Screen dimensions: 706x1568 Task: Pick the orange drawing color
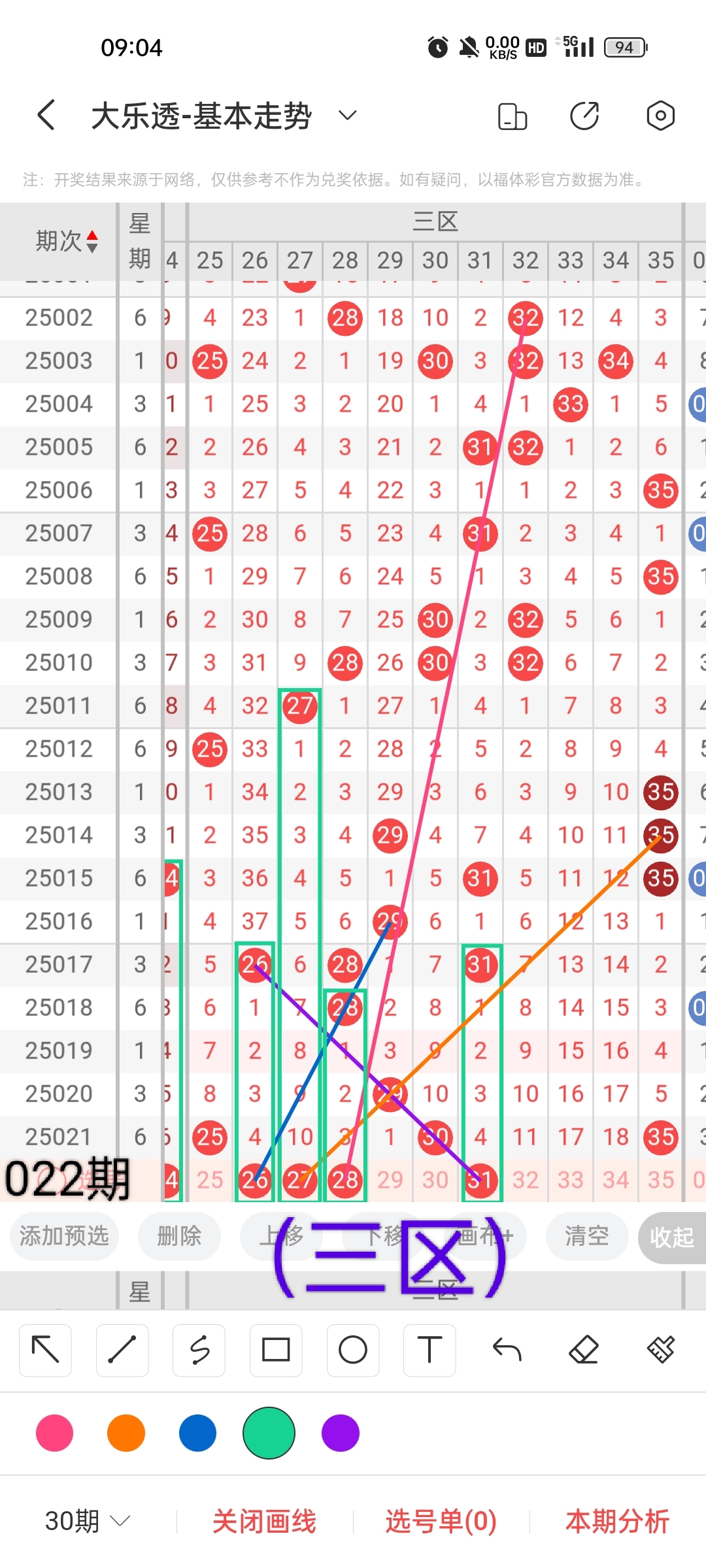(126, 1433)
